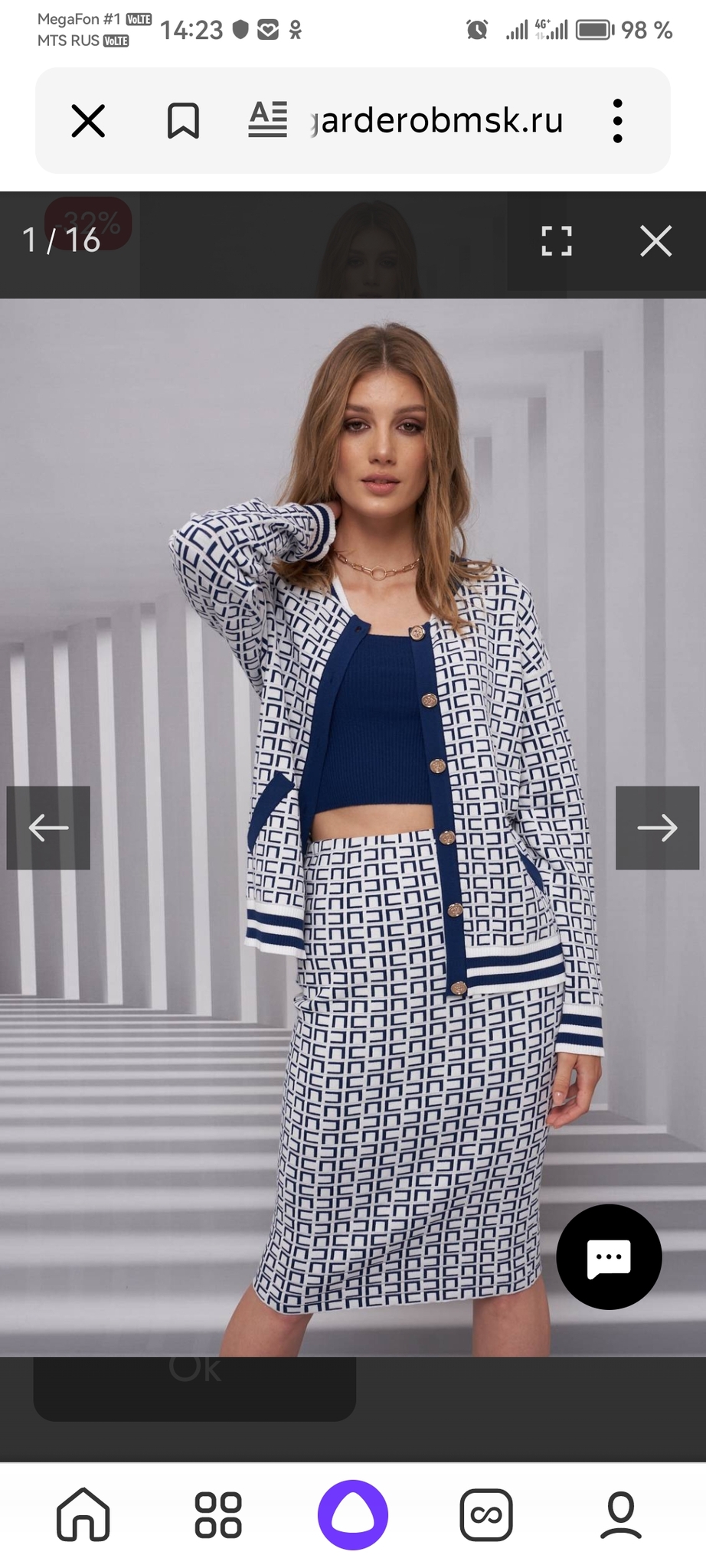Close the photo gallery viewer
This screenshot has width=706, height=1568.
(656, 241)
